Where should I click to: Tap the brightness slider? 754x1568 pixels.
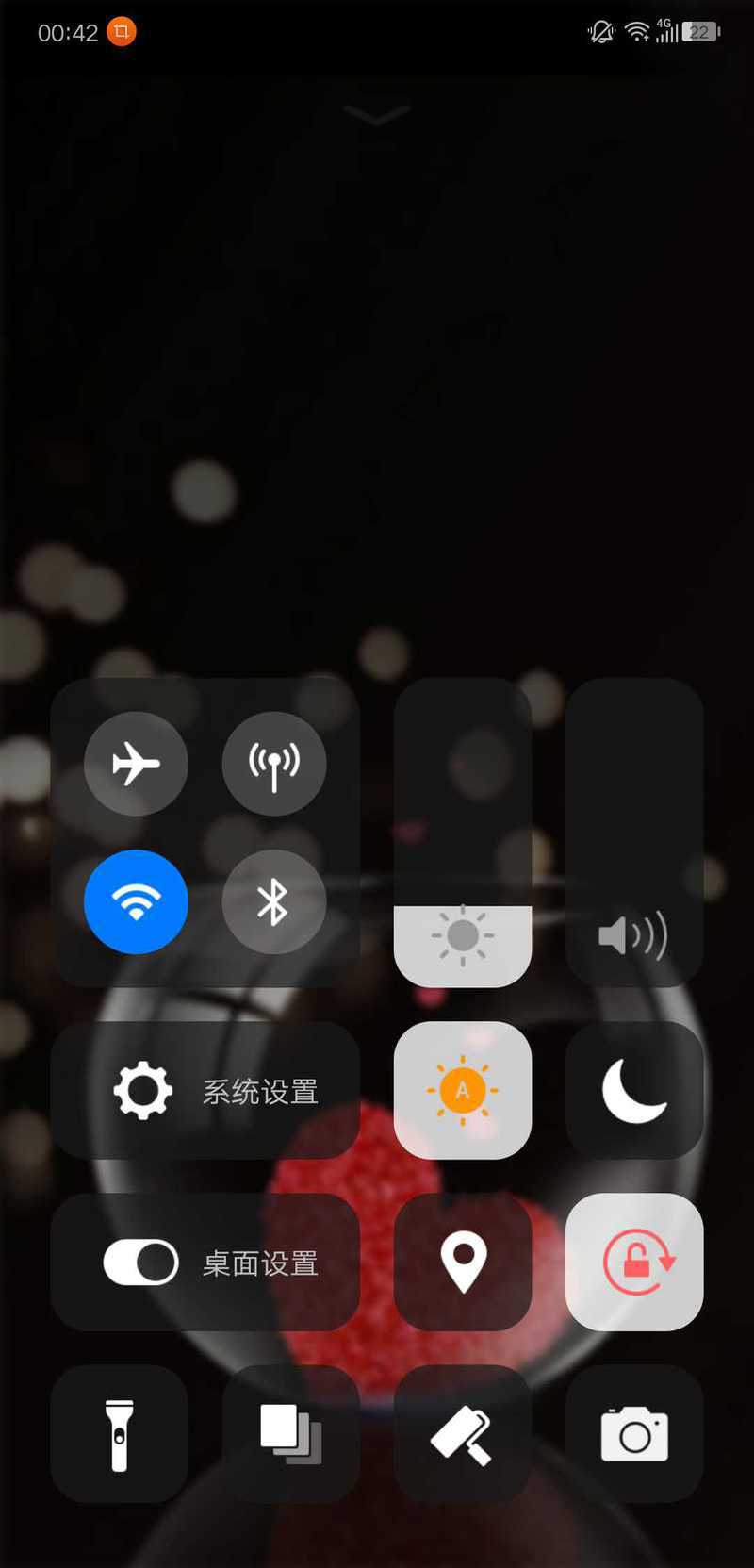pos(463,833)
